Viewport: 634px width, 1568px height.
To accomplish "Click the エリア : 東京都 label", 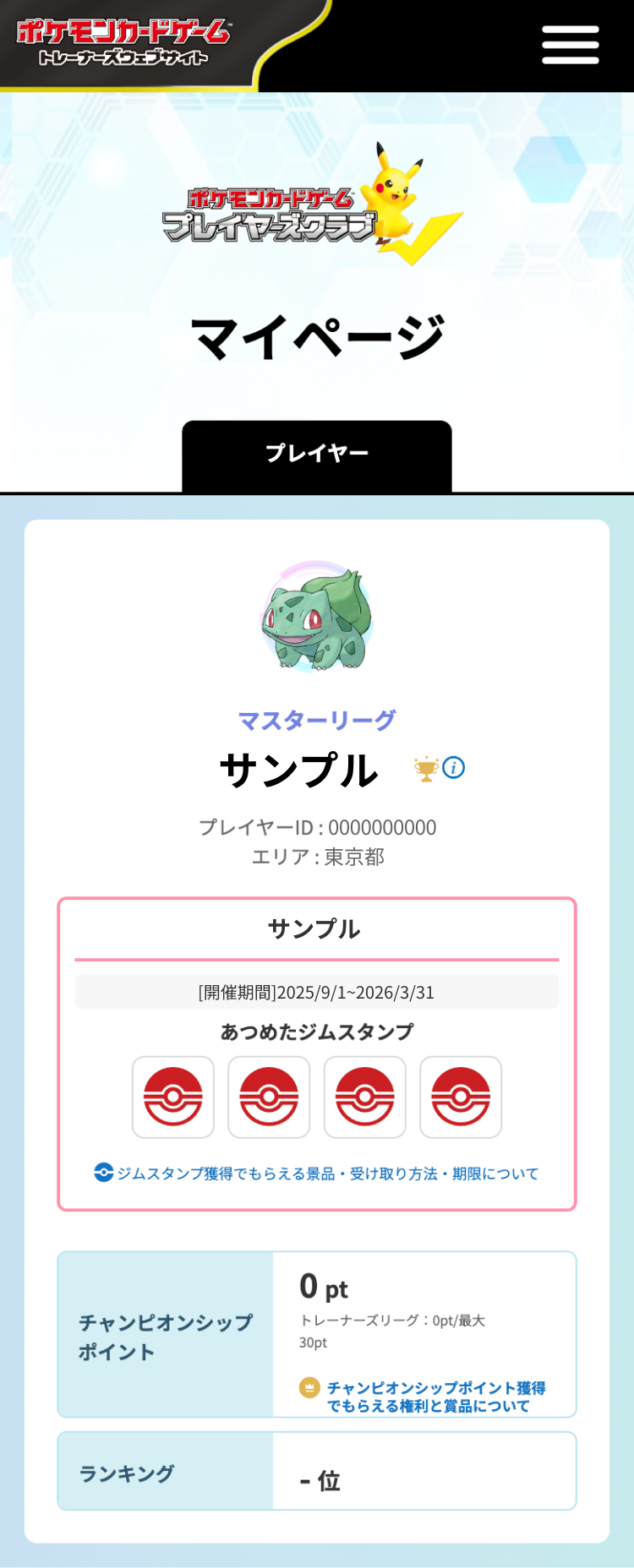I will tap(317, 857).
